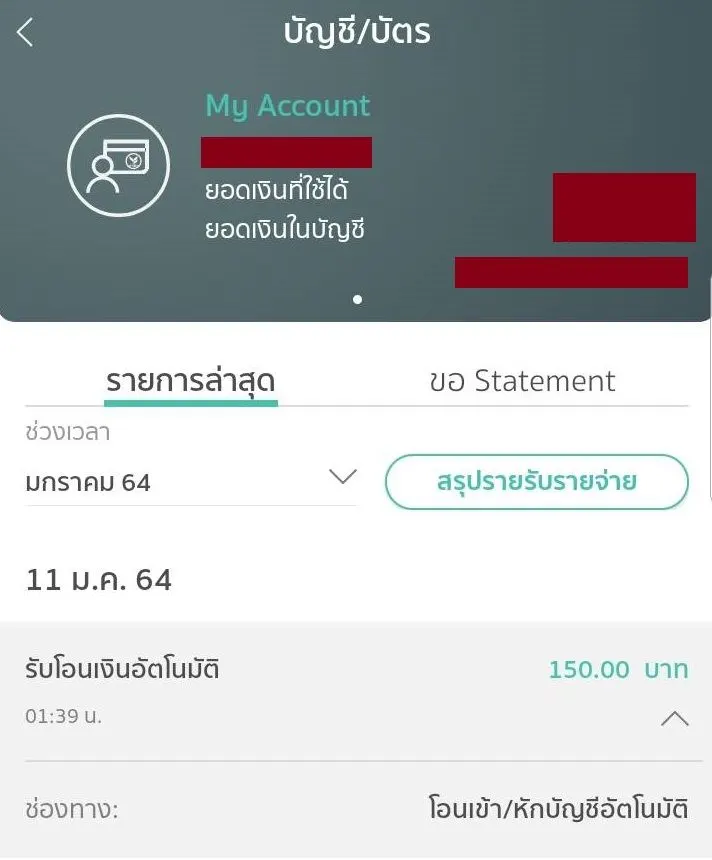This screenshot has width=712, height=860.
Task: Switch to the รายการล่าสุด tab
Action: coord(190,381)
